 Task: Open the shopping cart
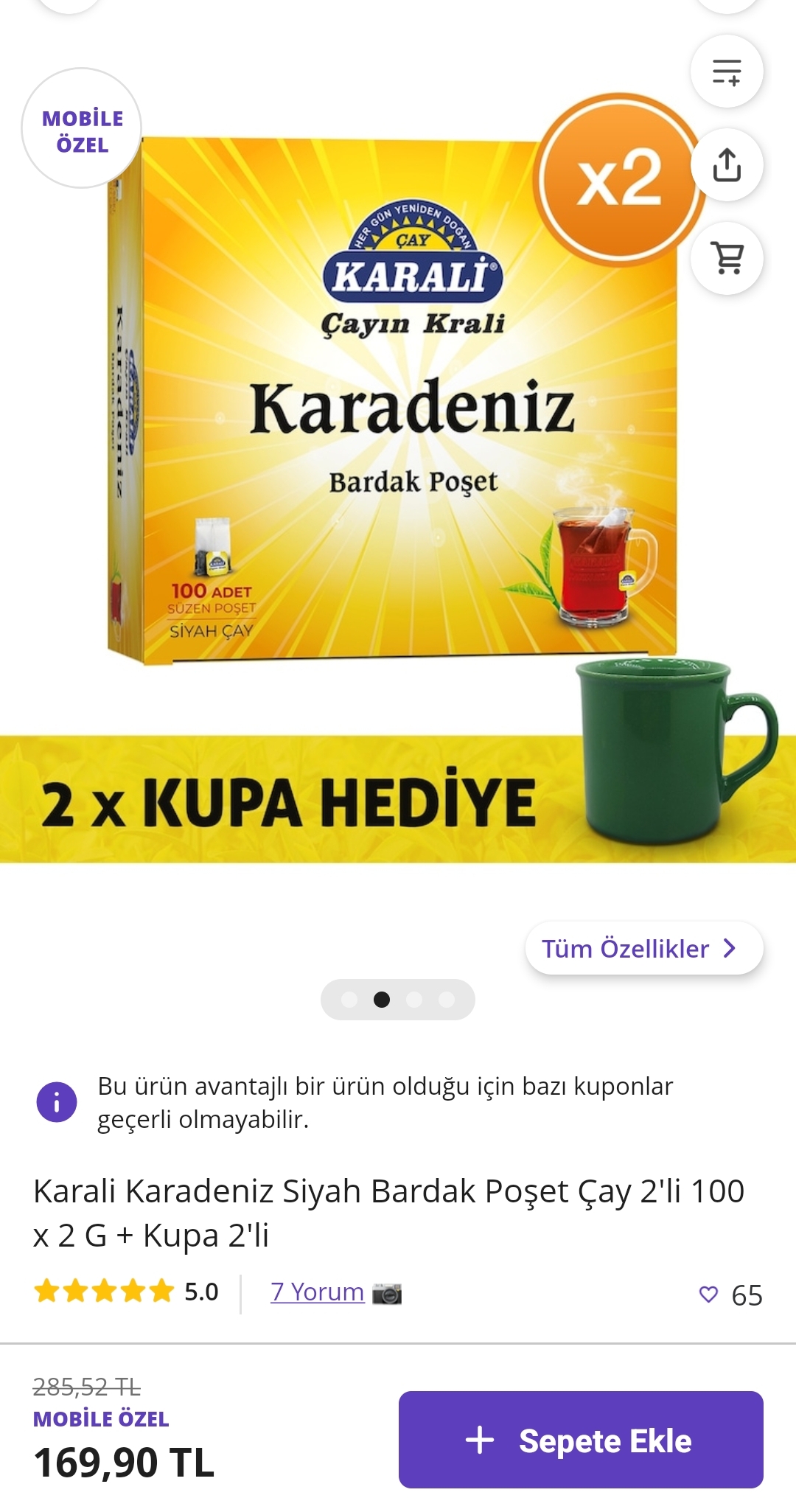(x=727, y=258)
